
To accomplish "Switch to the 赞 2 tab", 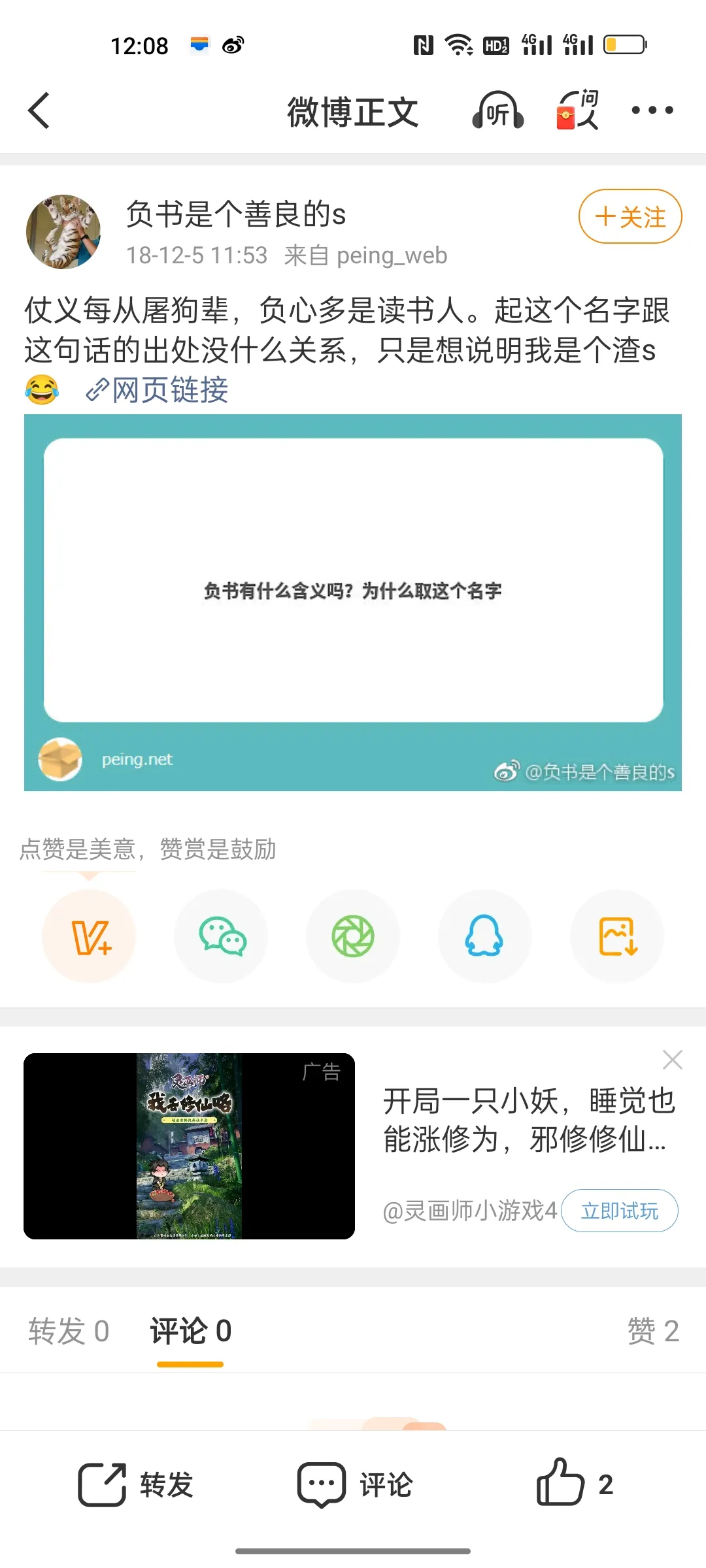I will [653, 1331].
